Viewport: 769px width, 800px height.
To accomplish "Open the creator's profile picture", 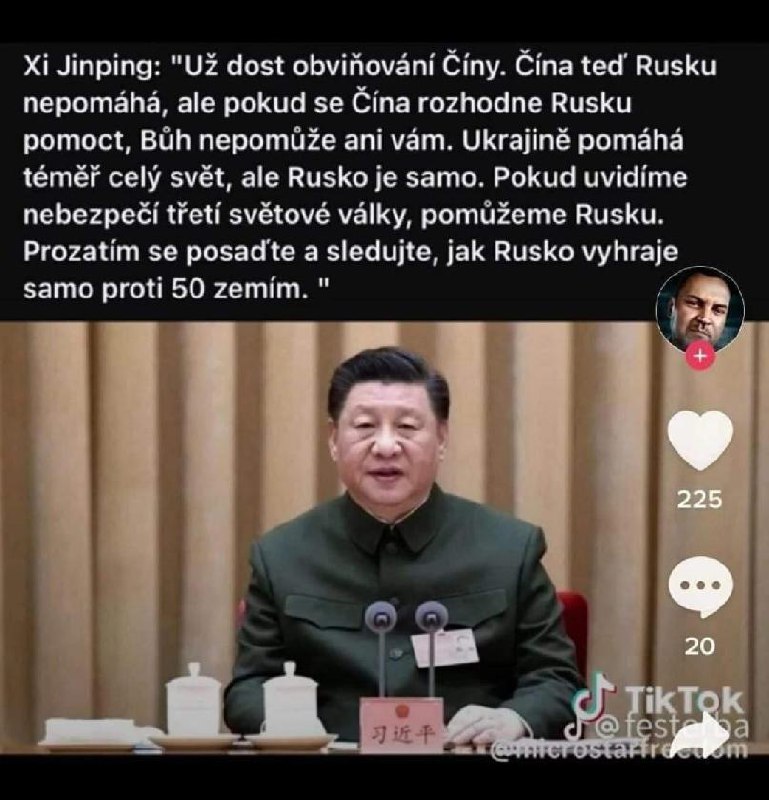I will click(700, 307).
